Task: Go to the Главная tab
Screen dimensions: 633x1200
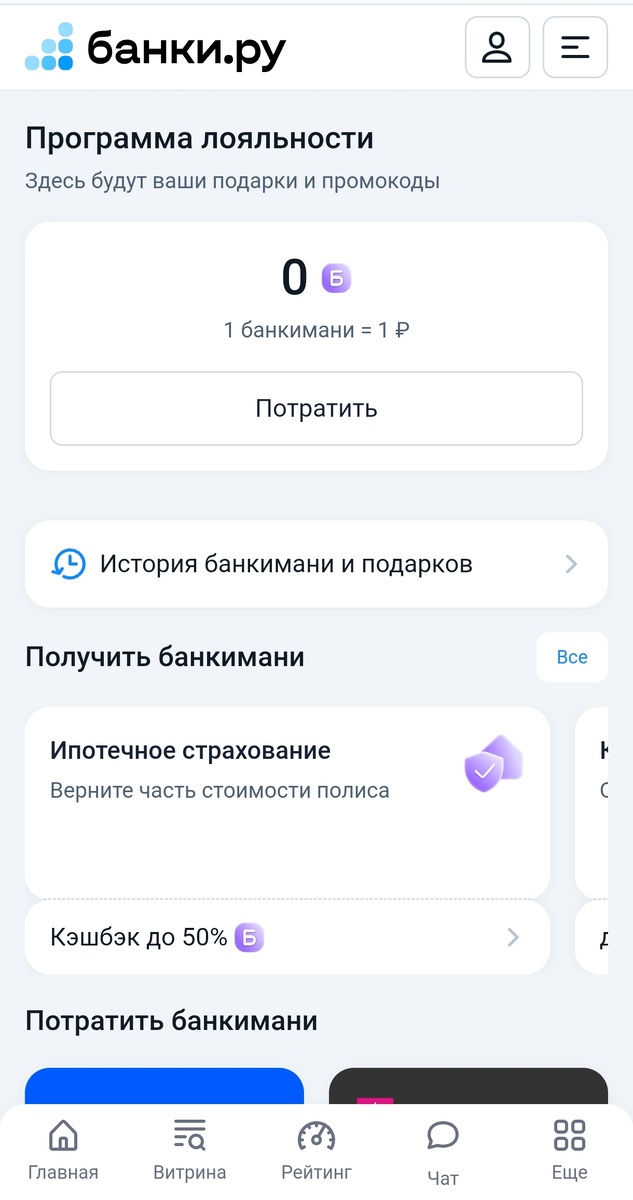Action: point(63,1150)
